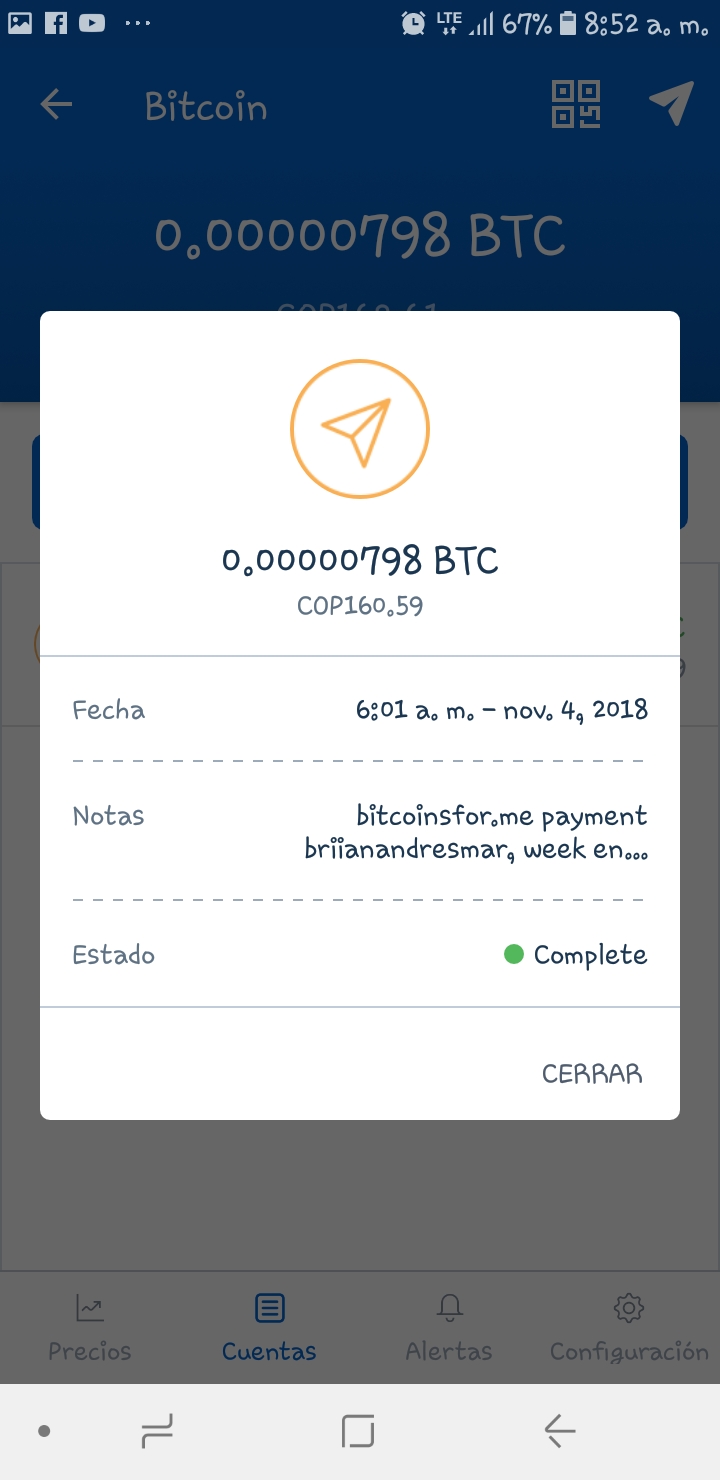Tap the send Bitcoin paper-plane icon

pyautogui.click(x=671, y=104)
